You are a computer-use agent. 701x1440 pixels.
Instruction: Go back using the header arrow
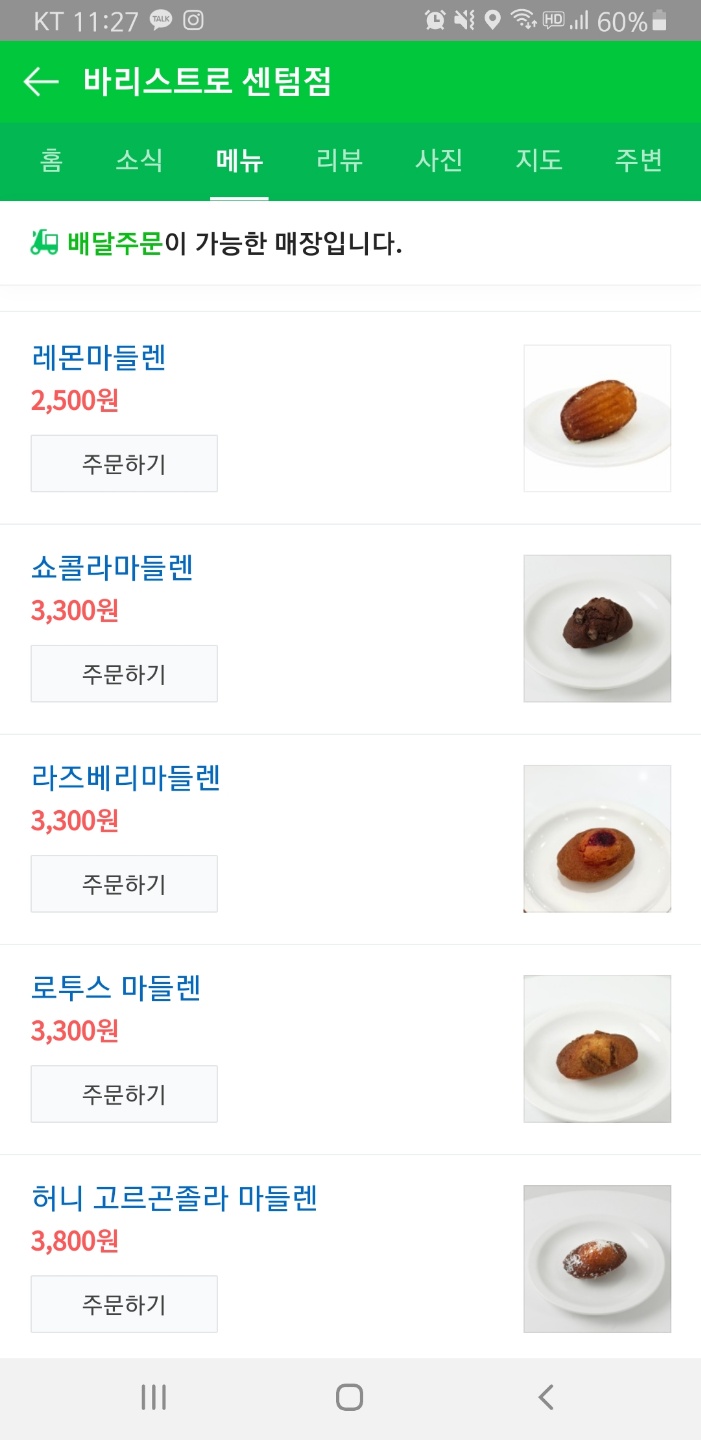[x=41, y=82]
